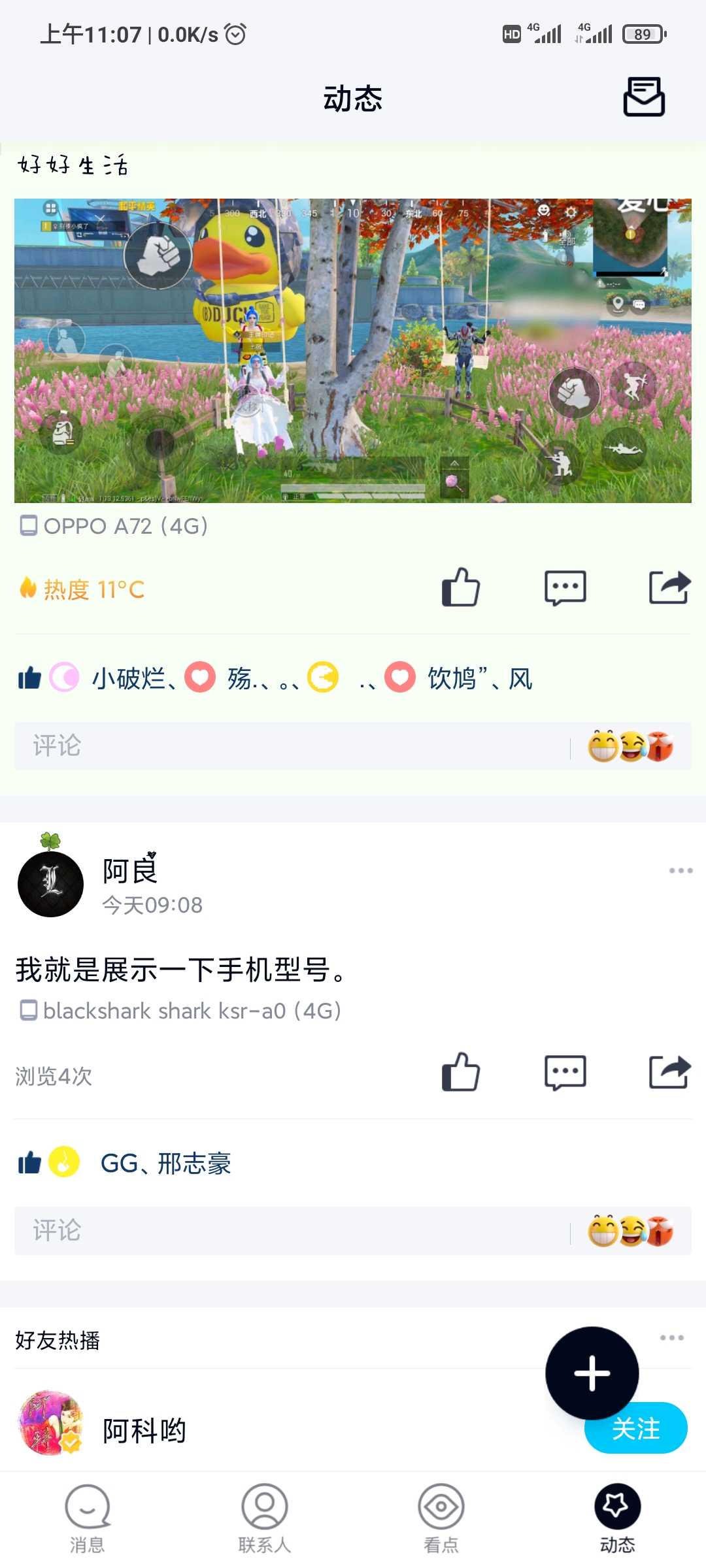Open more options for 好友热播
Image resolution: width=706 pixels, height=1568 pixels.
click(x=672, y=1338)
